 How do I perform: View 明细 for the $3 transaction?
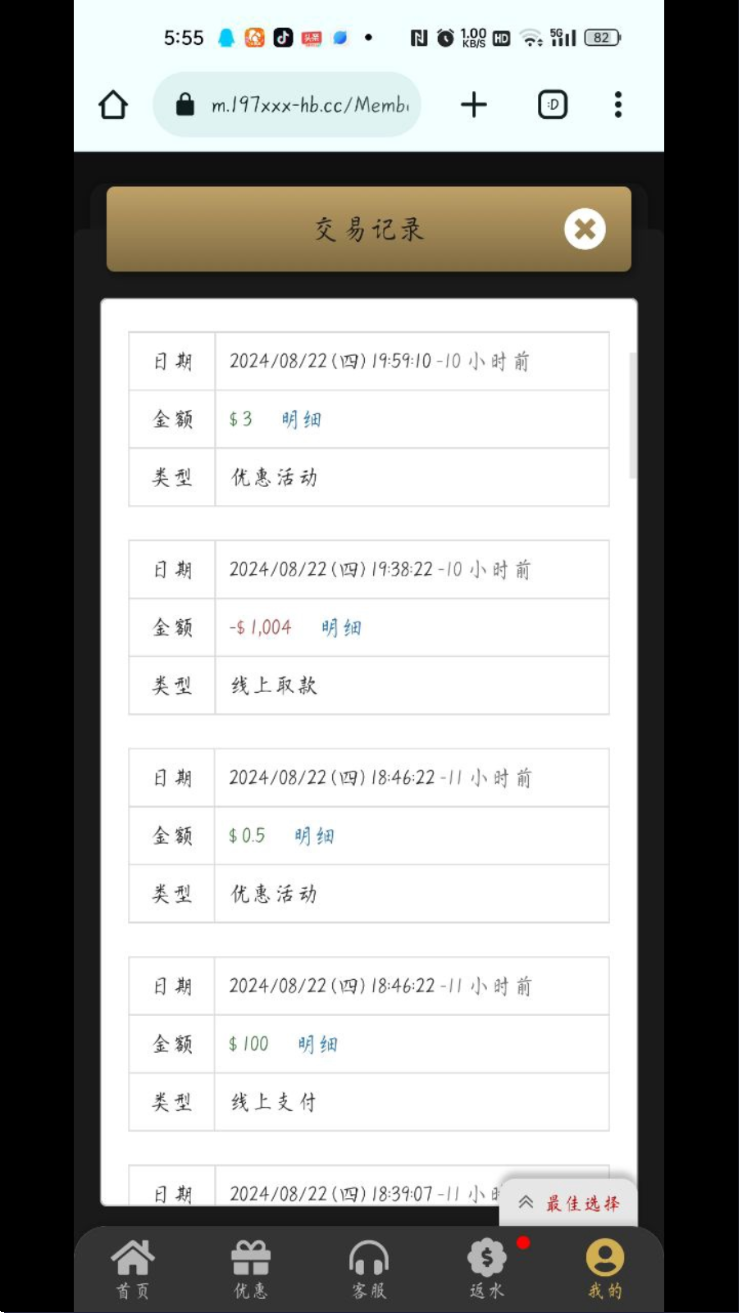[x=301, y=420]
